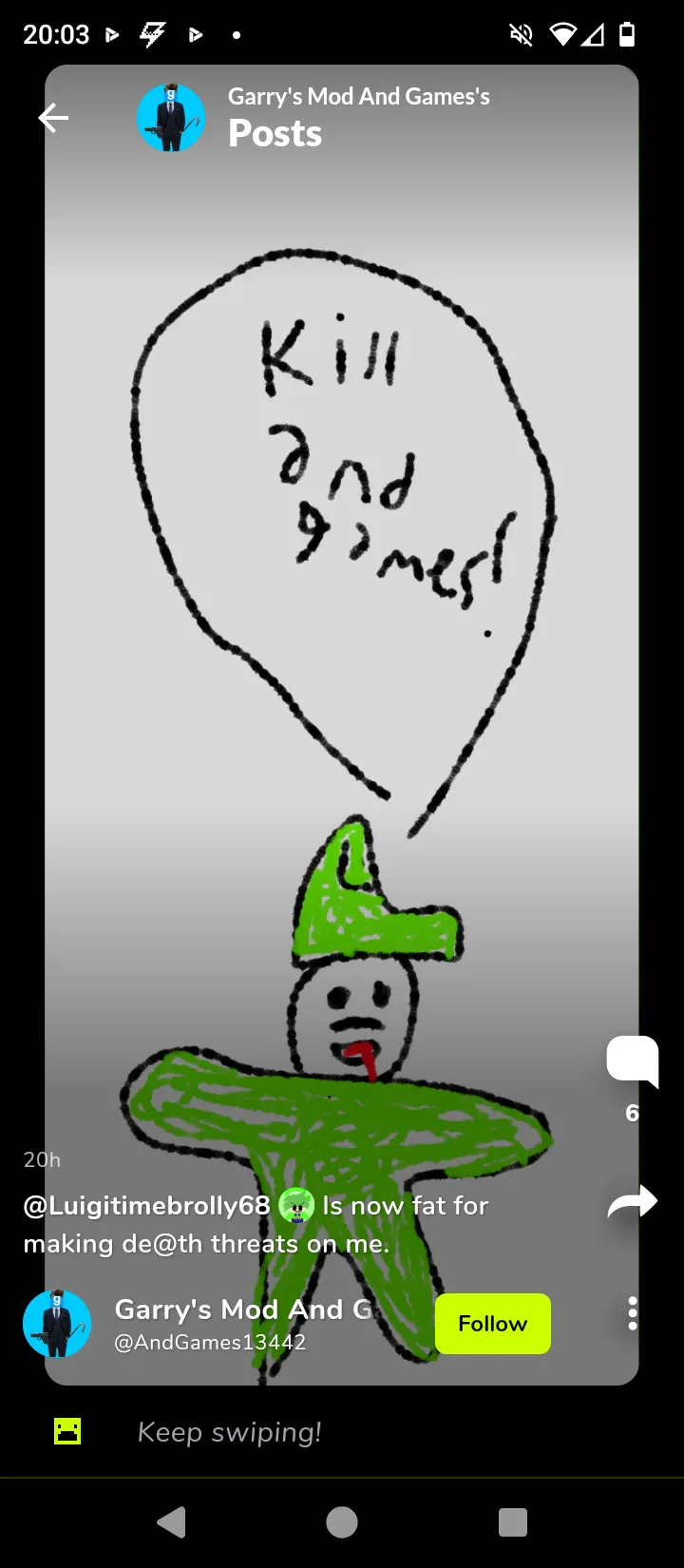The width and height of the screenshot is (684, 1568).
Task: Tap the Android home button
Action: pos(342,1522)
